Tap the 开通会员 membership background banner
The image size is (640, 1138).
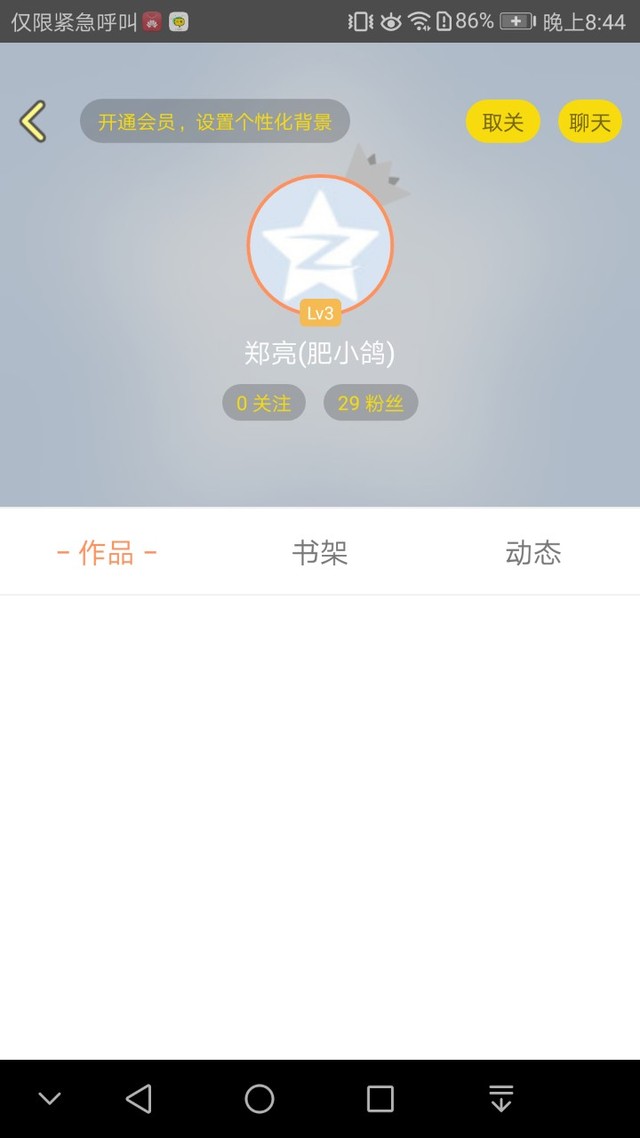pyautogui.click(x=215, y=121)
